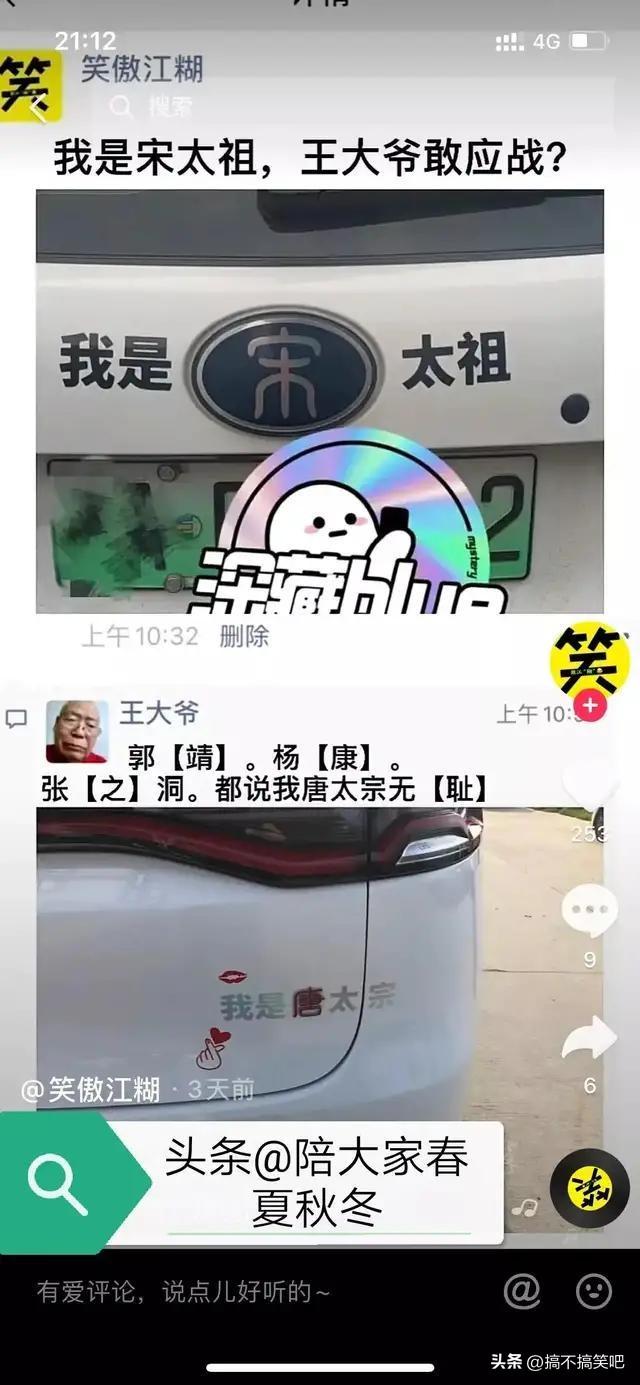Open the spinning music disc
This screenshot has height=1385, width=640.
click(589, 1187)
